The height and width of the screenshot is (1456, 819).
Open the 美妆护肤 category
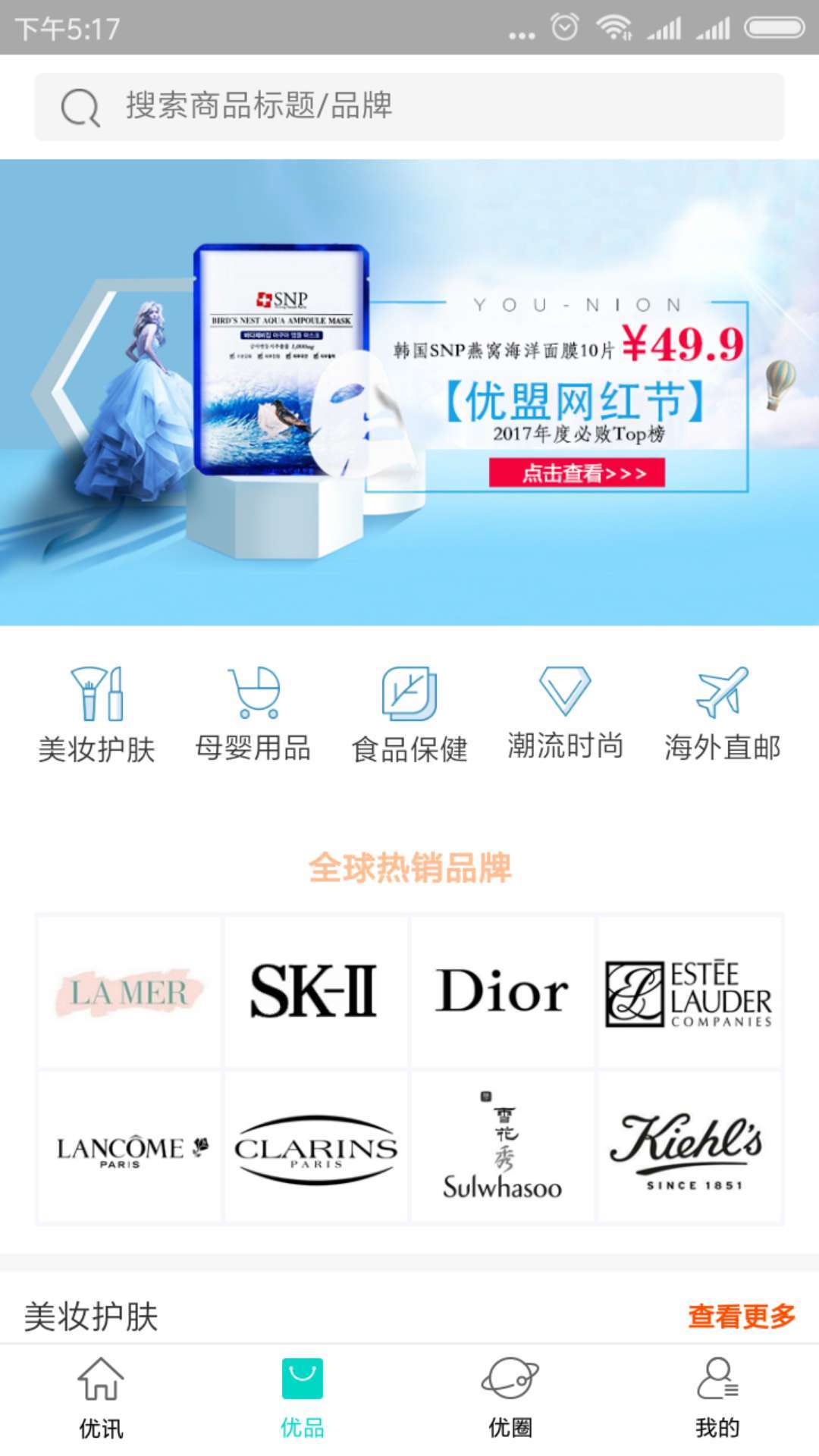point(96,714)
